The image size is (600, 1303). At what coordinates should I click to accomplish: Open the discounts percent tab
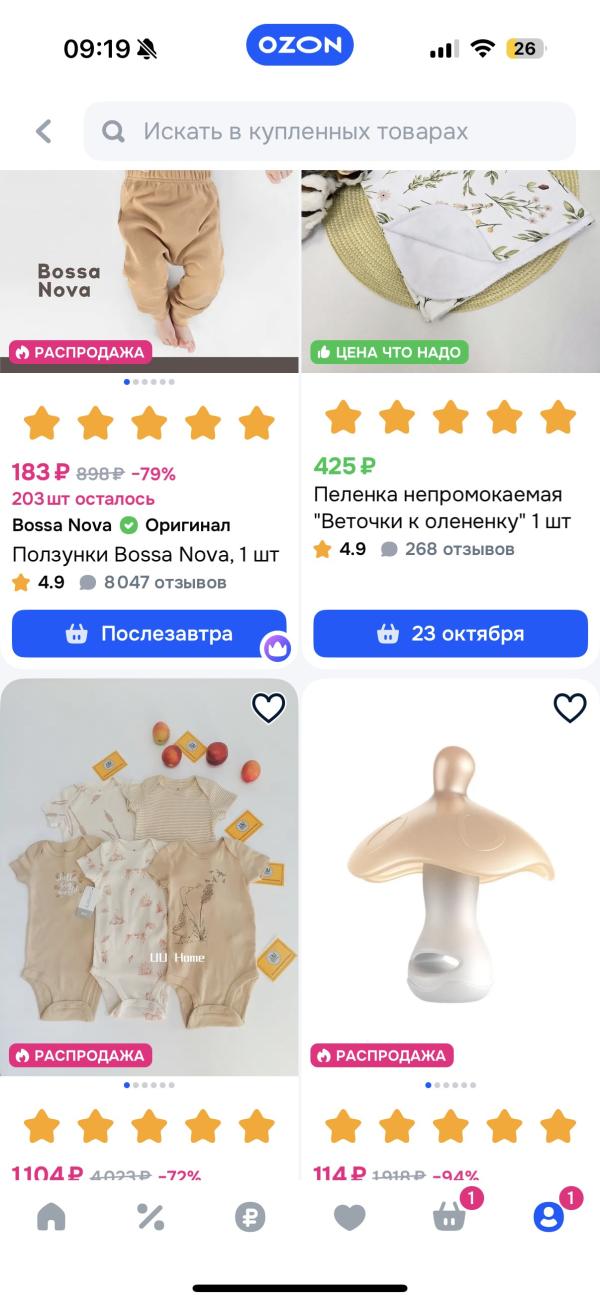tap(150, 1216)
